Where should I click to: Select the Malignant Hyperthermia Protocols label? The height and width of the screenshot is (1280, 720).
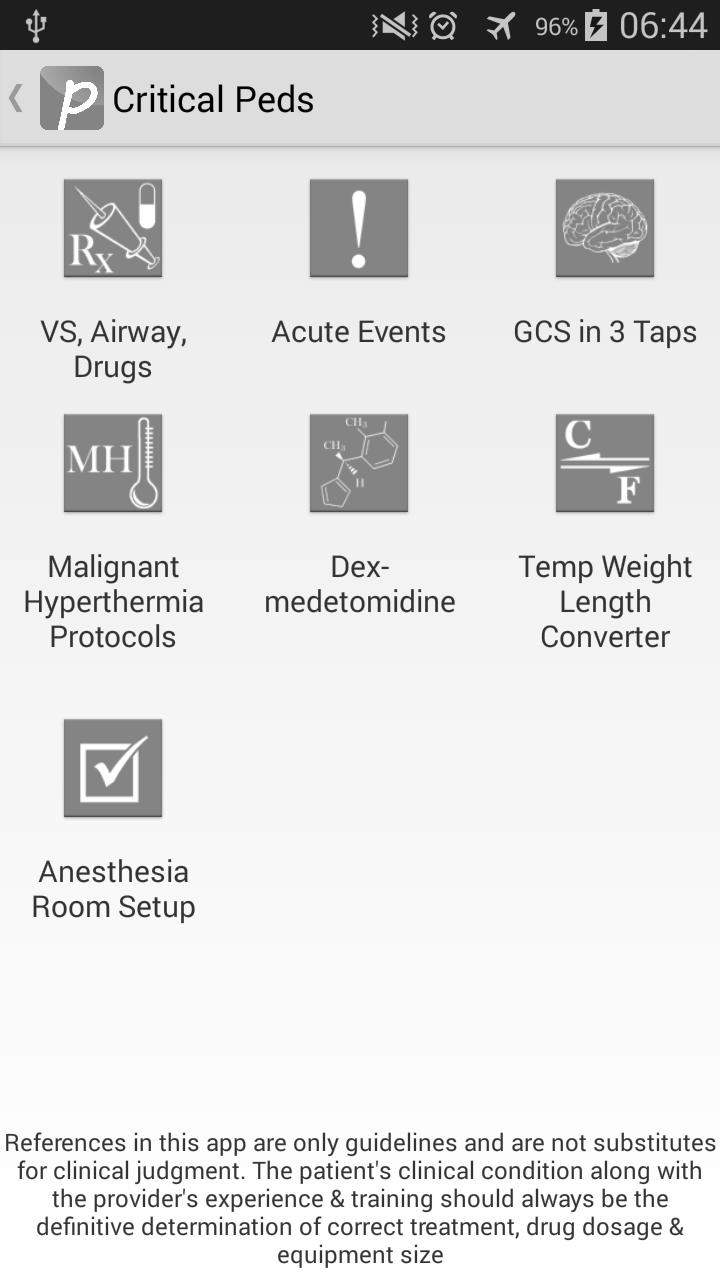(112, 601)
